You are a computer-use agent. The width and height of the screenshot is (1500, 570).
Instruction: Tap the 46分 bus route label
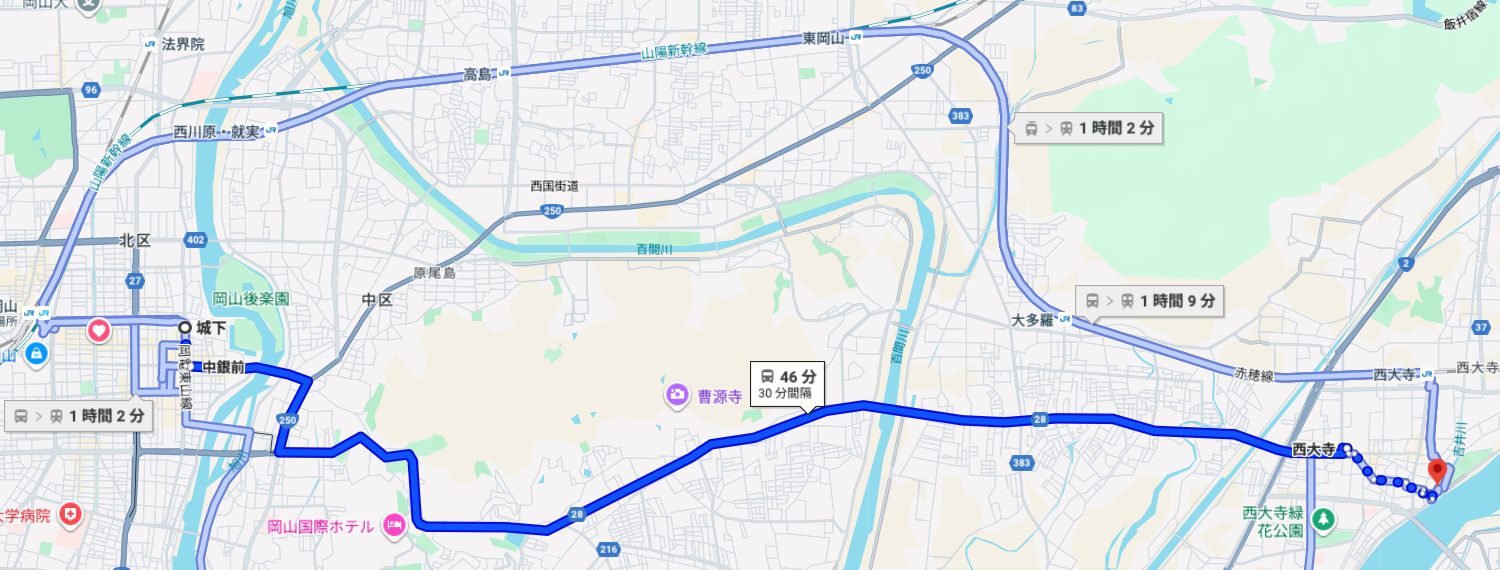point(786,385)
